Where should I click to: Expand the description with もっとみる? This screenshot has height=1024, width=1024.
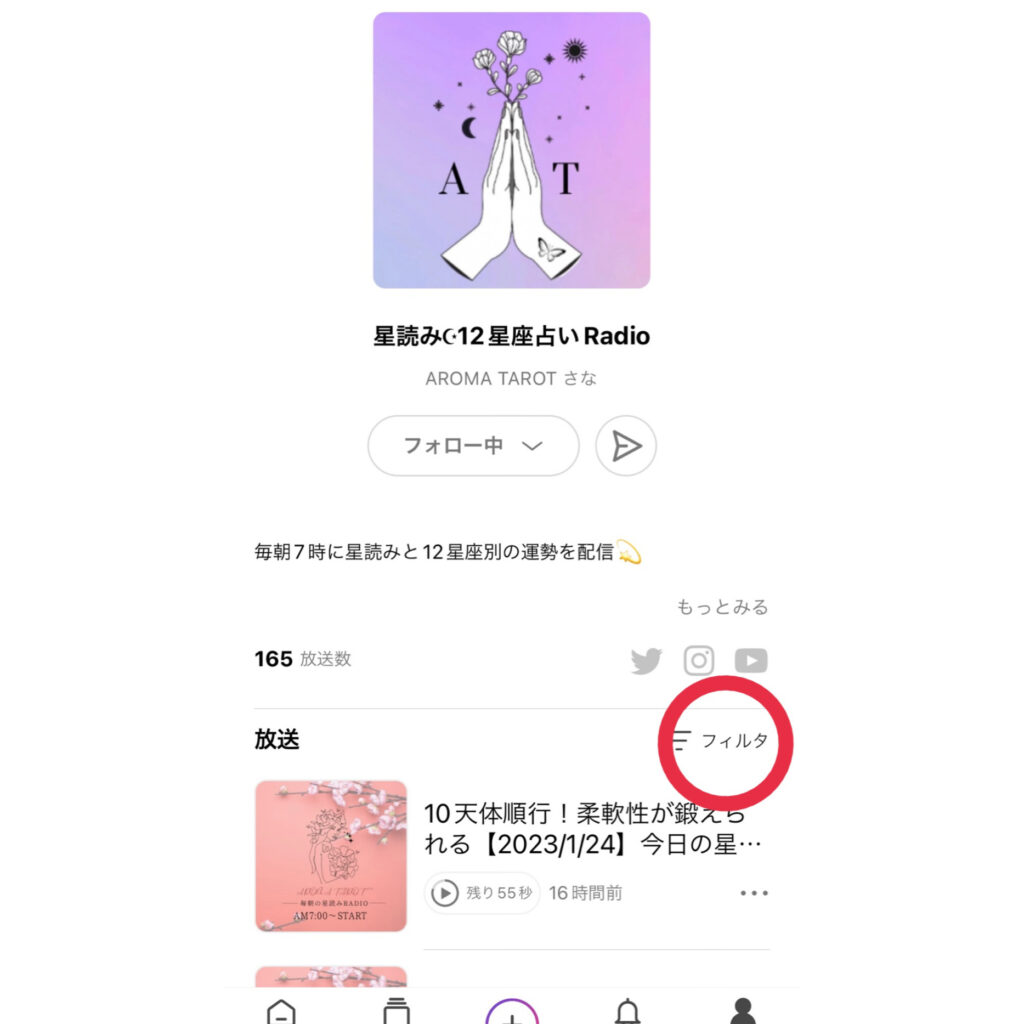coord(722,607)
